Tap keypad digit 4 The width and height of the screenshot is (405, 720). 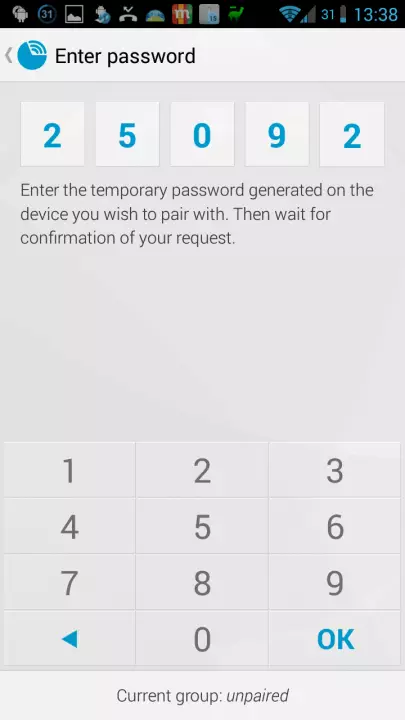coord(69,526)
